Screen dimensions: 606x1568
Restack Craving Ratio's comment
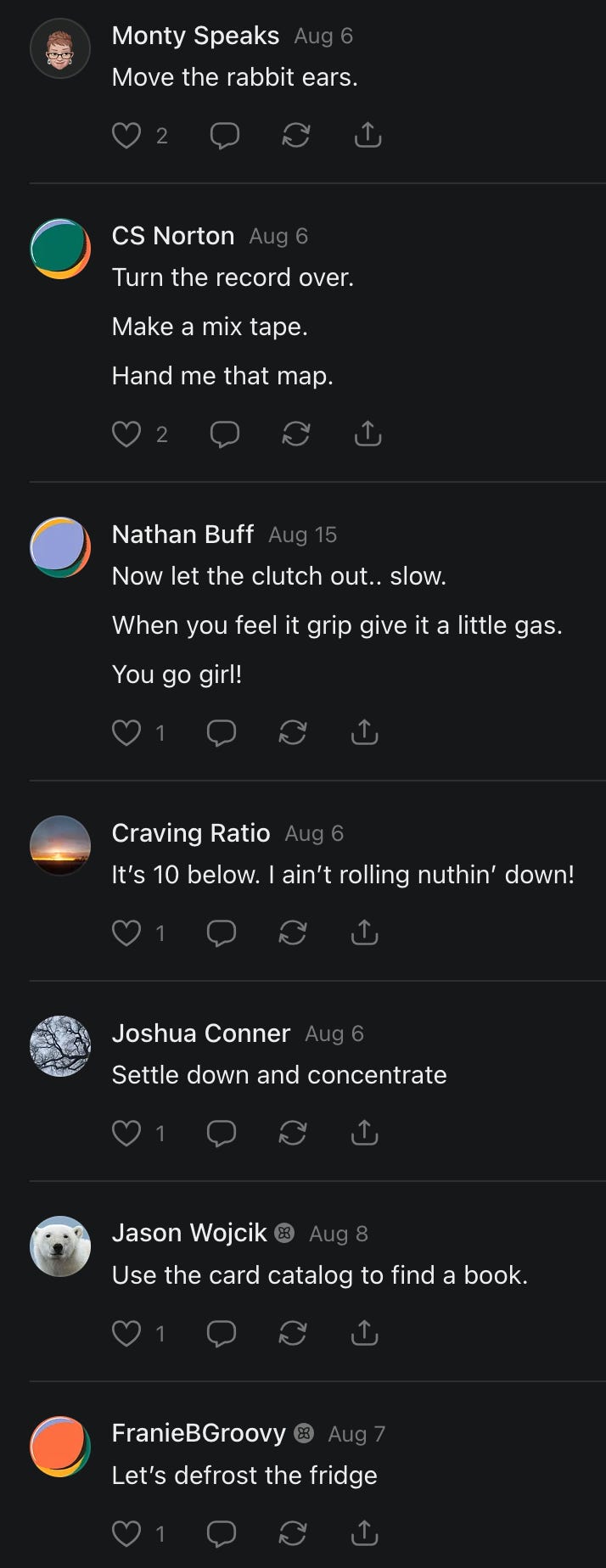pos(292,932)
